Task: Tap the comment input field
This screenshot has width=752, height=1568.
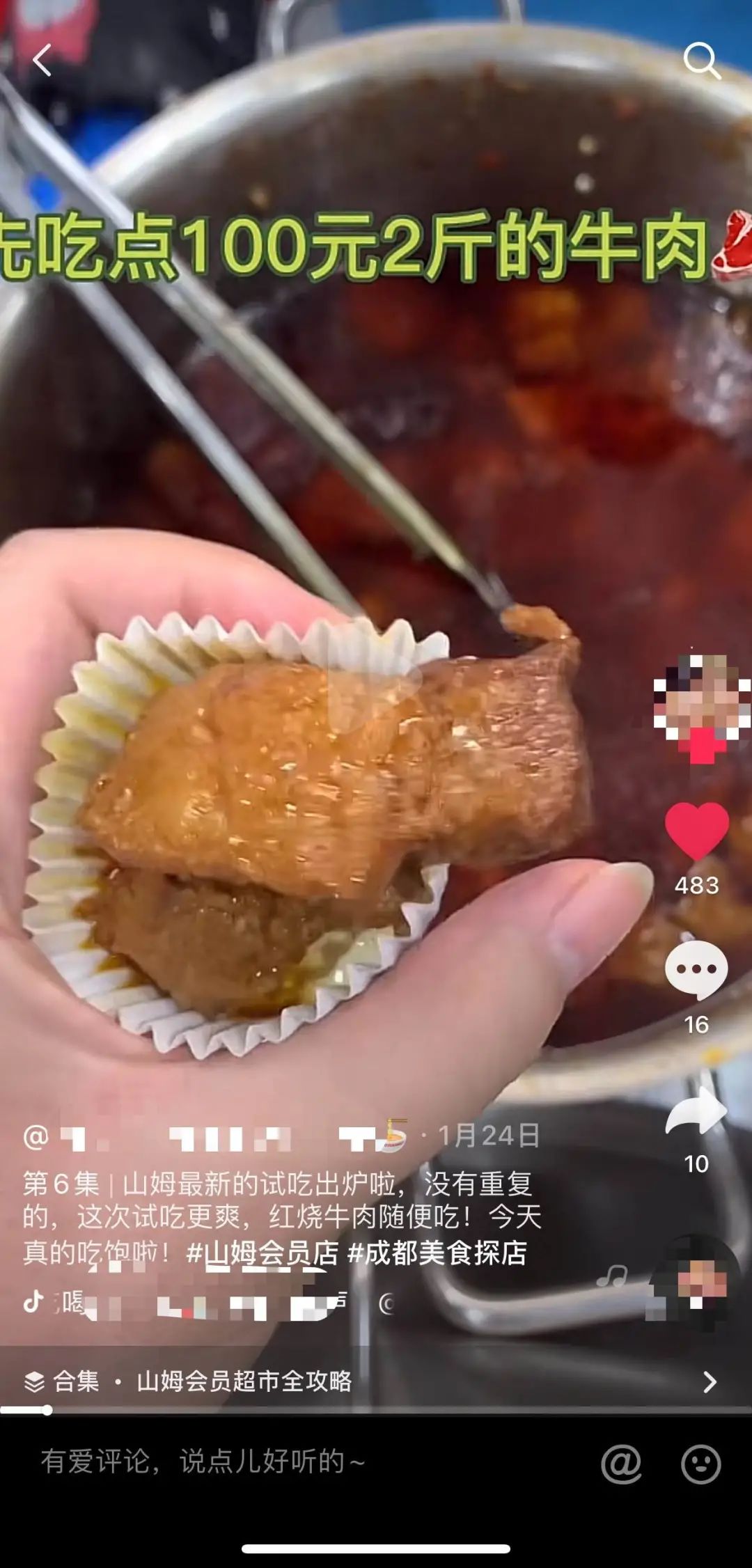Action: point(279,1461)
